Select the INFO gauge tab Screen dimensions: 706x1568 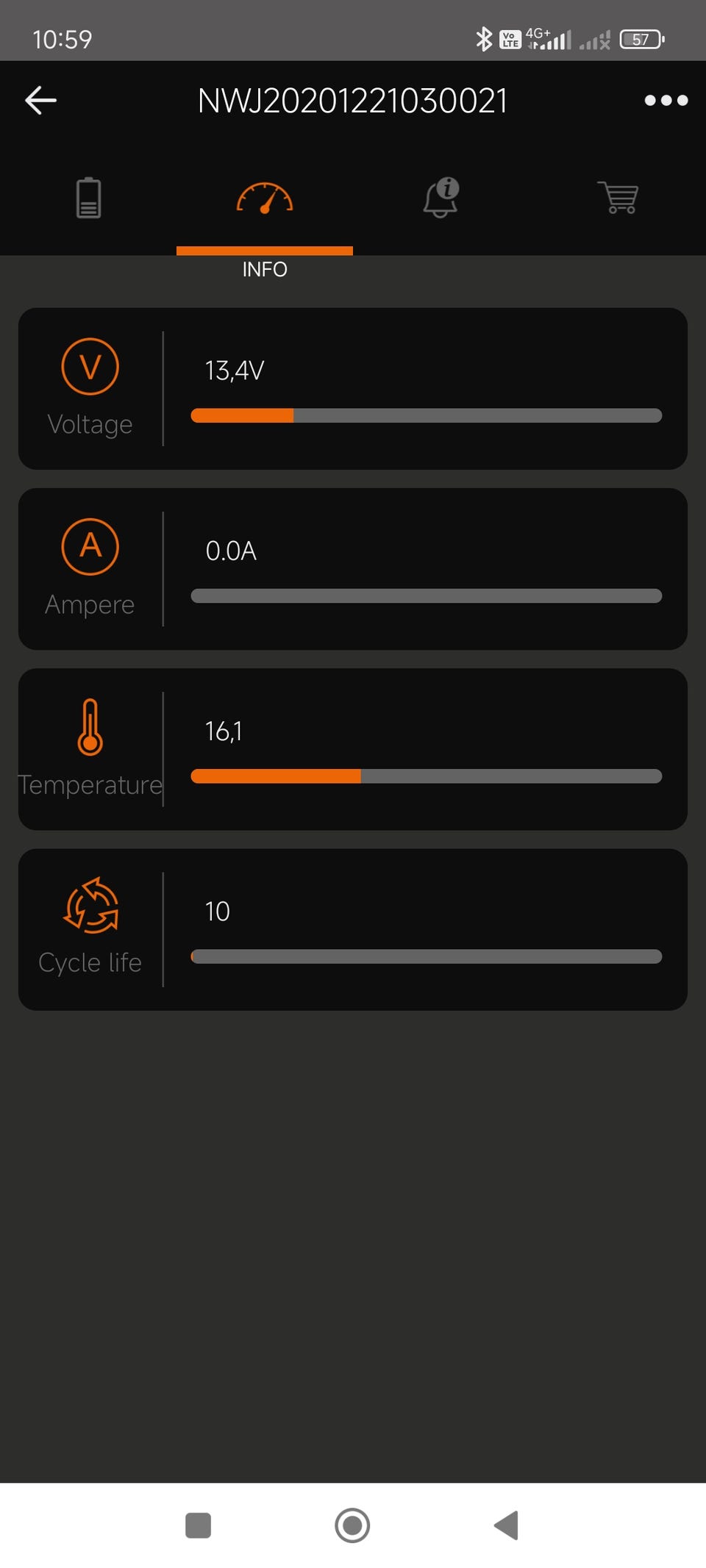click(x=265, y=199)
